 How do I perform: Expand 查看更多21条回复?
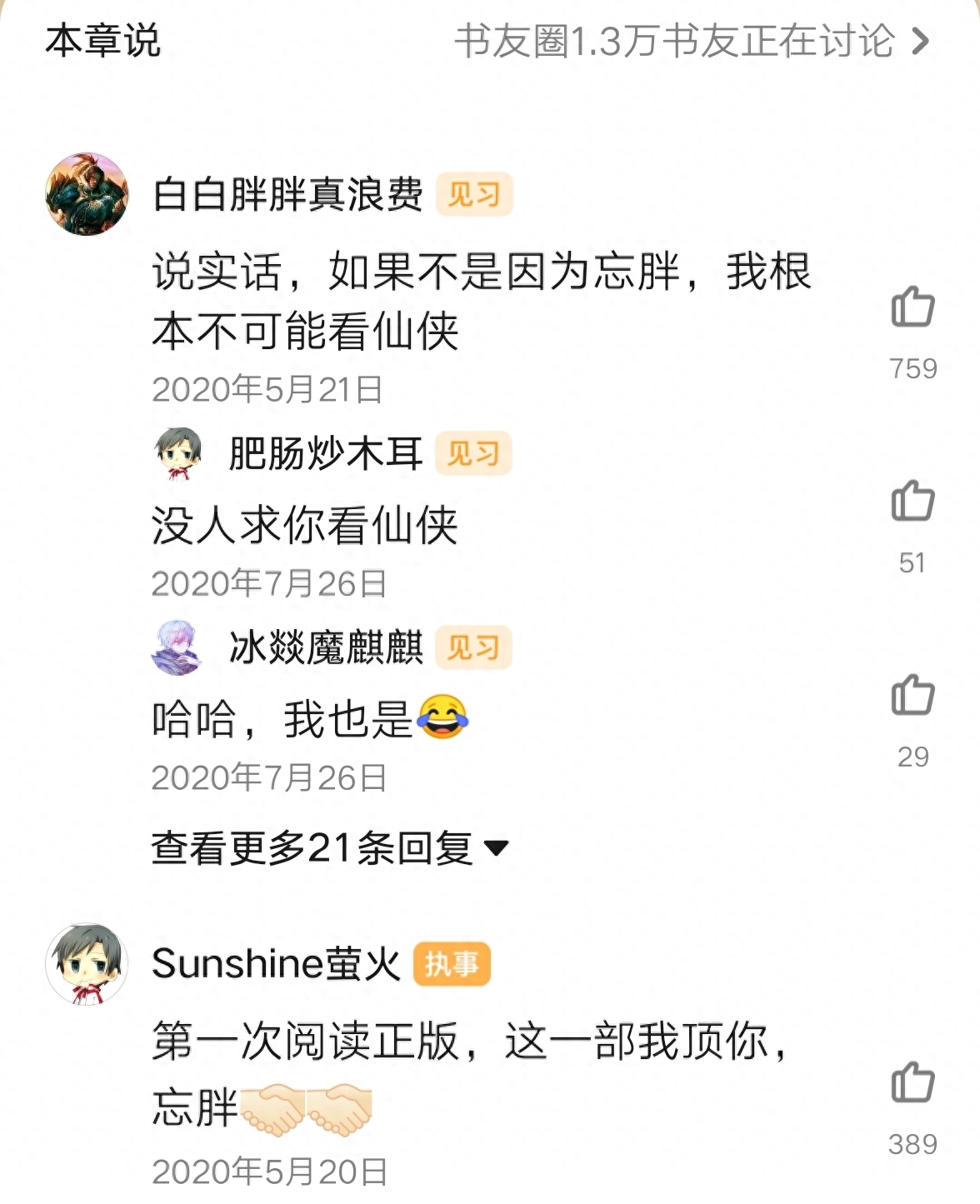329,848
